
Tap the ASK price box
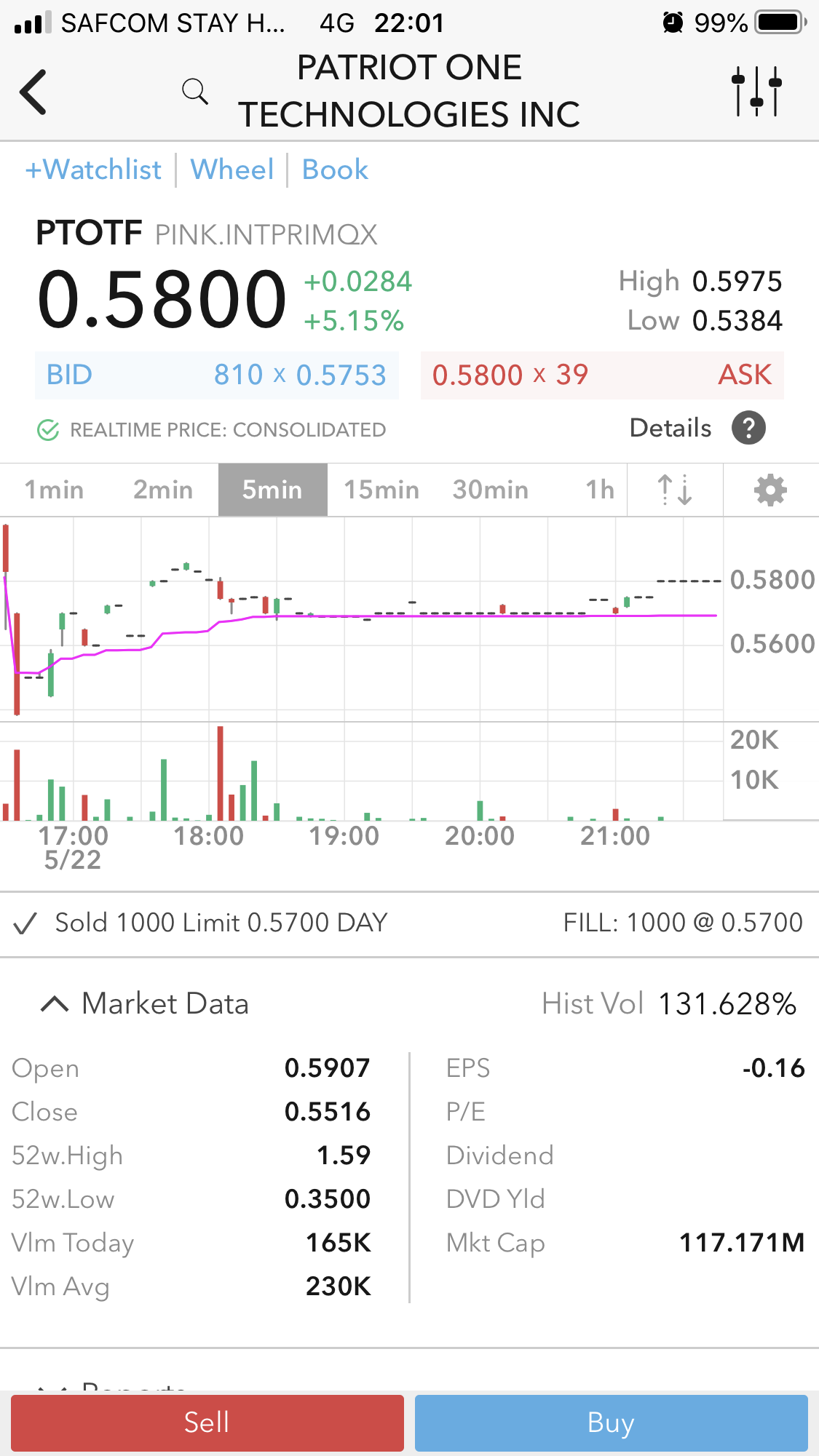click(x=601, y=375)
